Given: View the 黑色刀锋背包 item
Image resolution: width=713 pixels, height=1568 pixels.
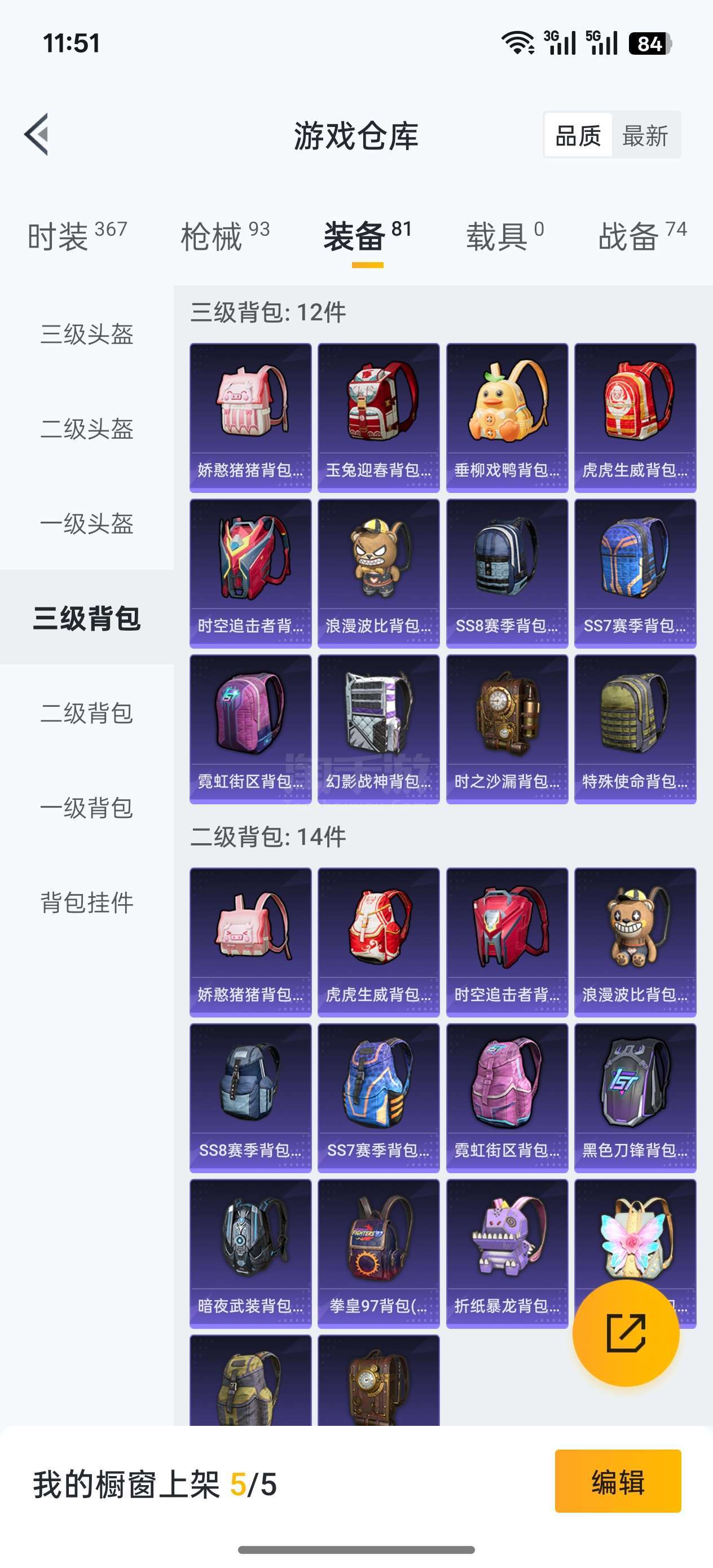Looking at the screenshot, I should coord(635,1098).
